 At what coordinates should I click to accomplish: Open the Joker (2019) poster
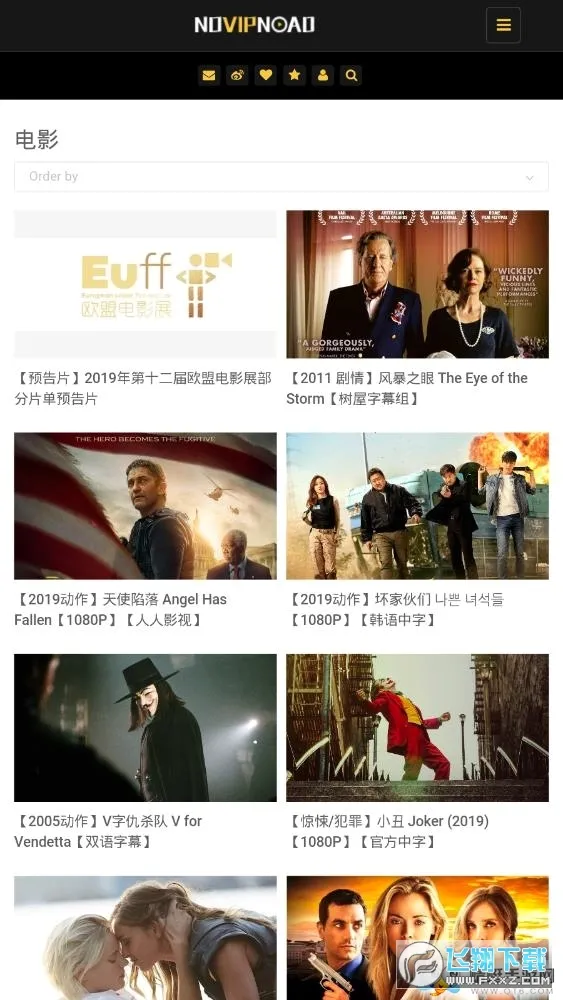click(418, 728)
